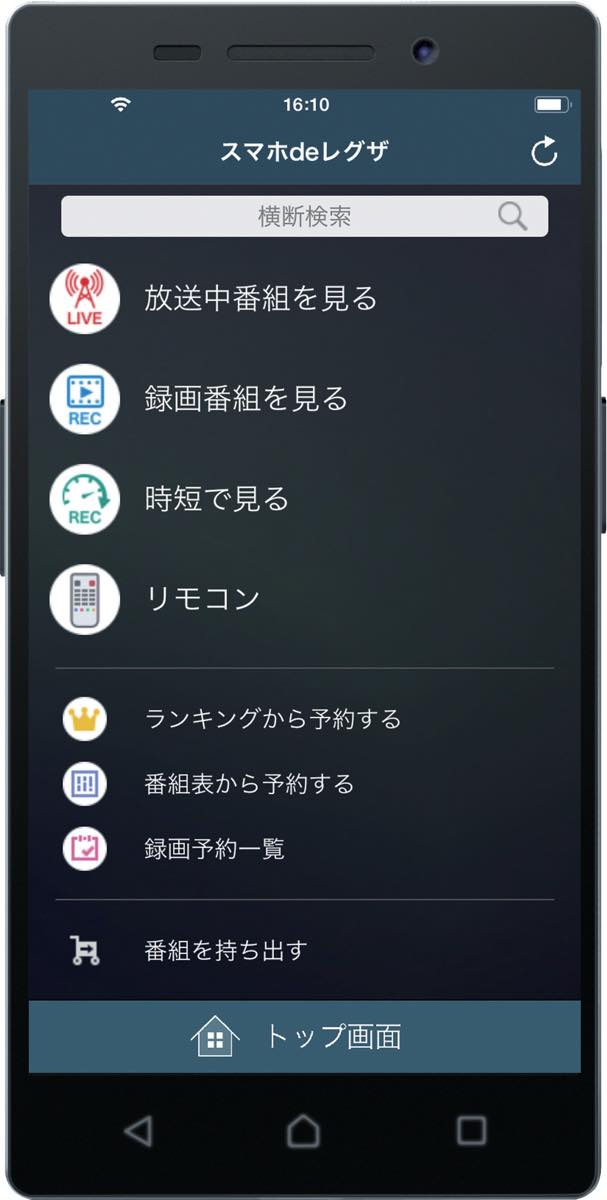Tap the Android back button
This screenshot has width=607, height=1200.
[138, 1130]
